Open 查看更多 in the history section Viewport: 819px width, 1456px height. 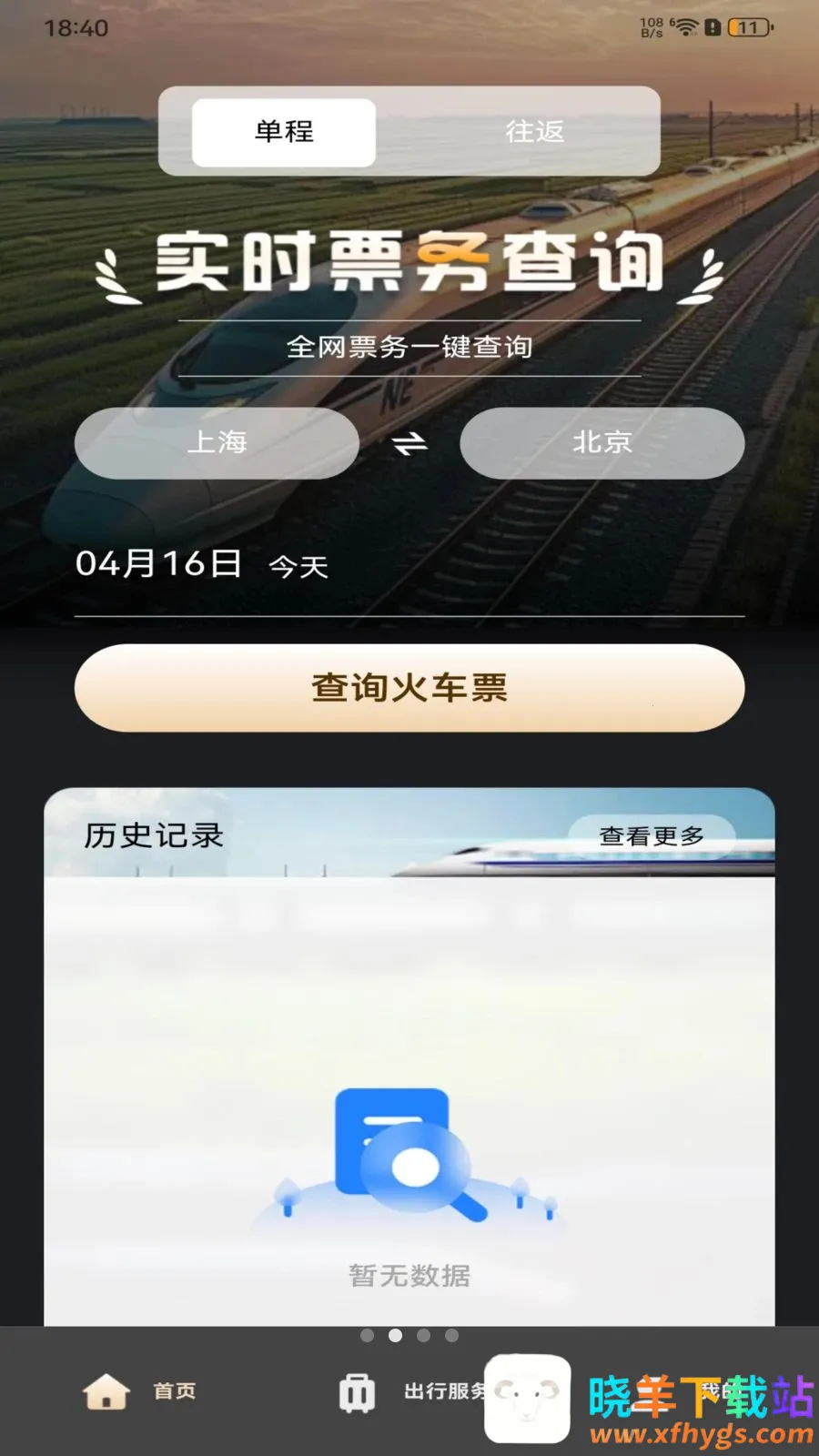[652, 836]
